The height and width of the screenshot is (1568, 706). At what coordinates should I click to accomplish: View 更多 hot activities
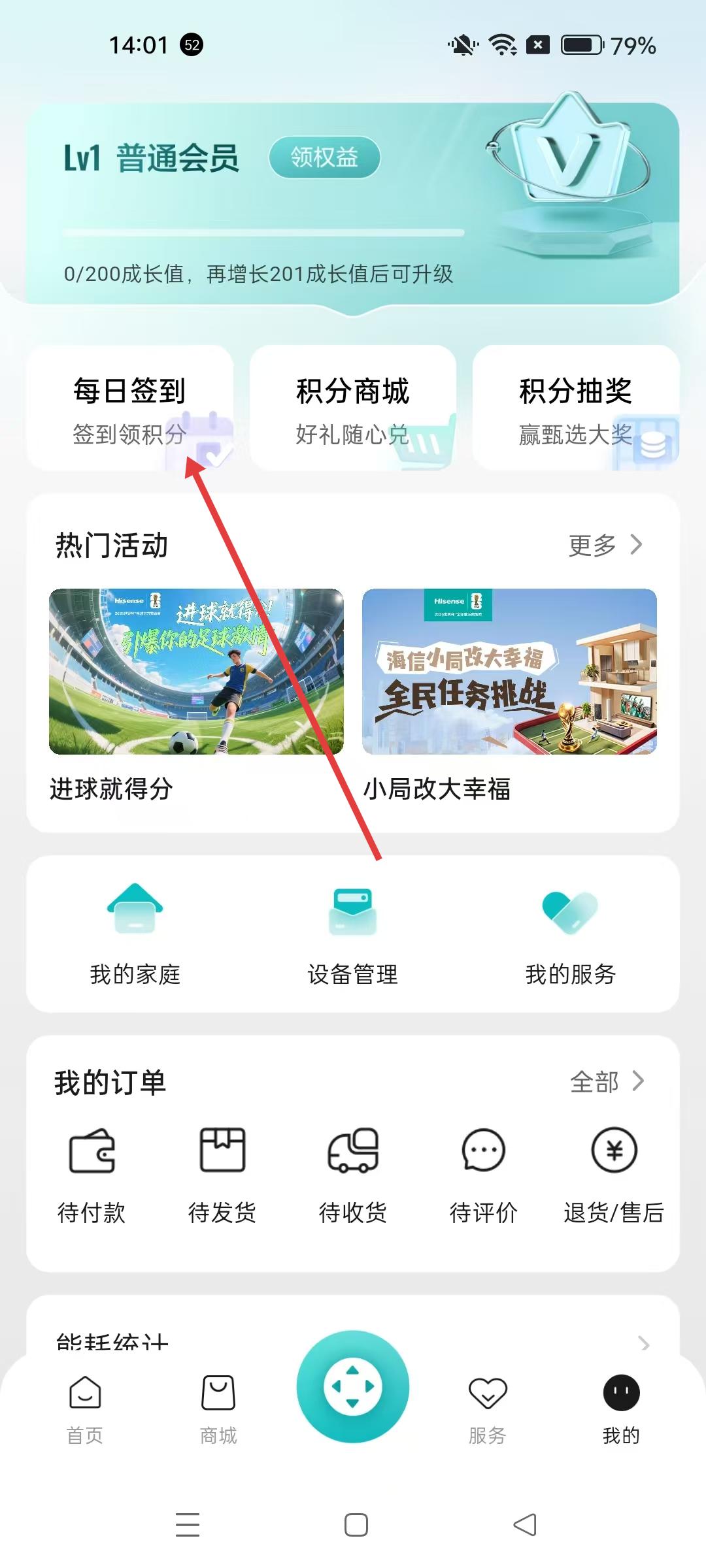coord(605,545)
